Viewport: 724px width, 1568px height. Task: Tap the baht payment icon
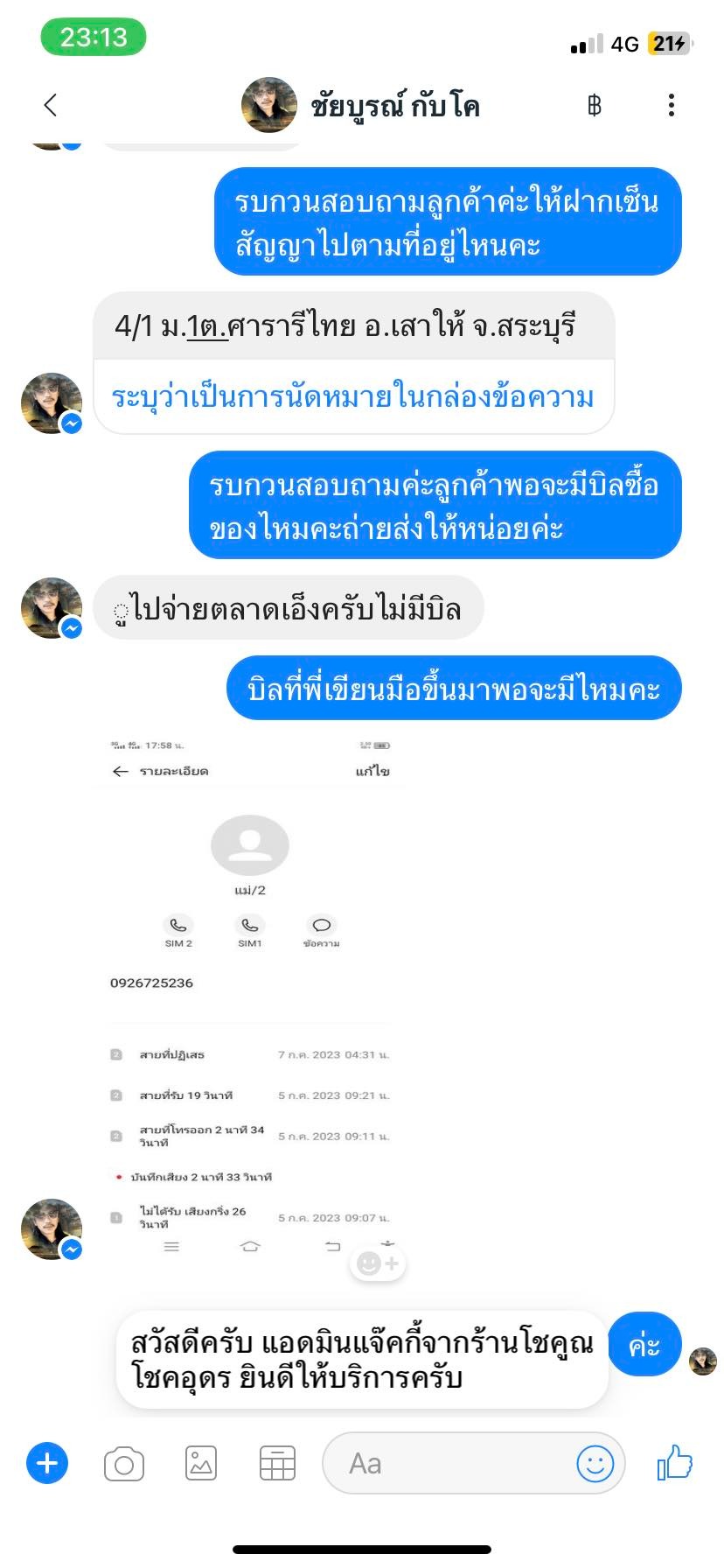point(595,106)
